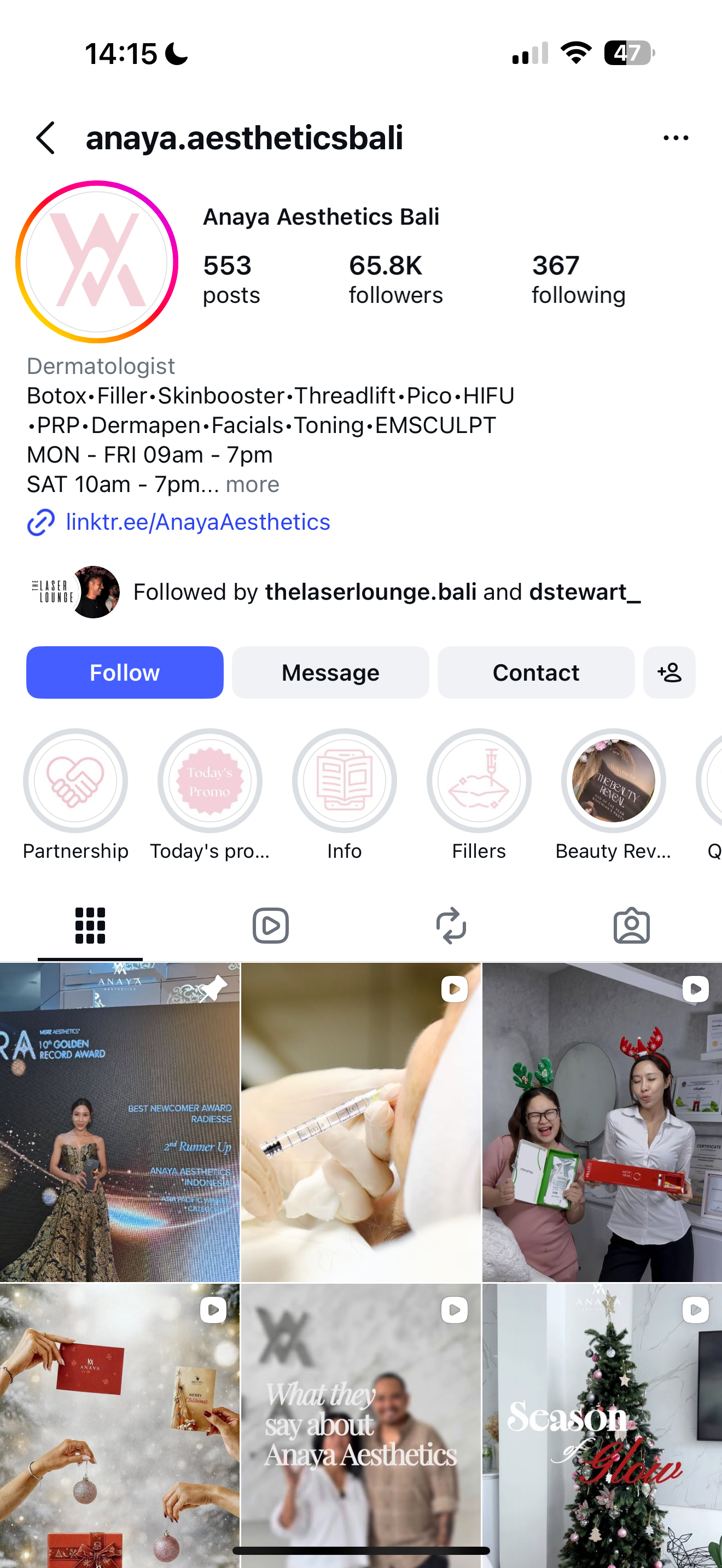
Task: Open the Partnership highlight
Action: click(x=75, y=781)
